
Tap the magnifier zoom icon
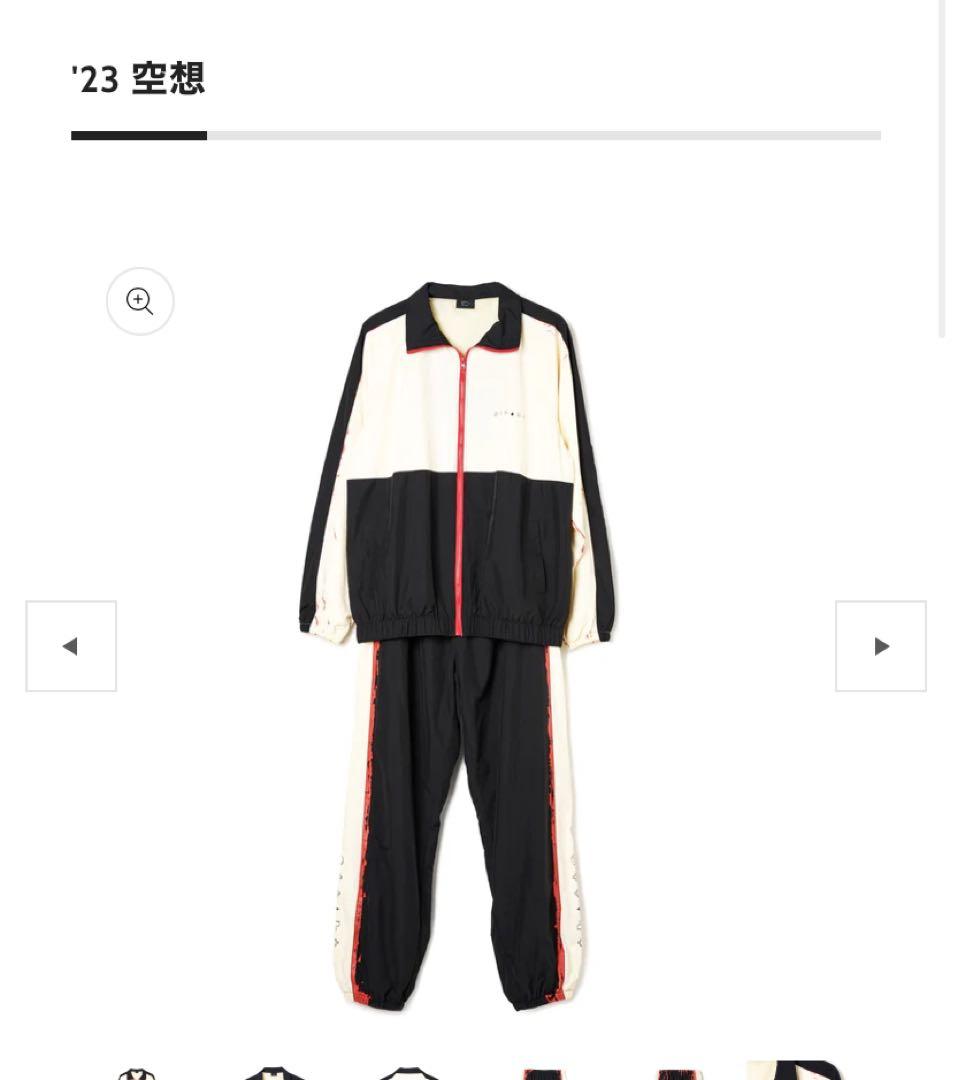[140, 301]
